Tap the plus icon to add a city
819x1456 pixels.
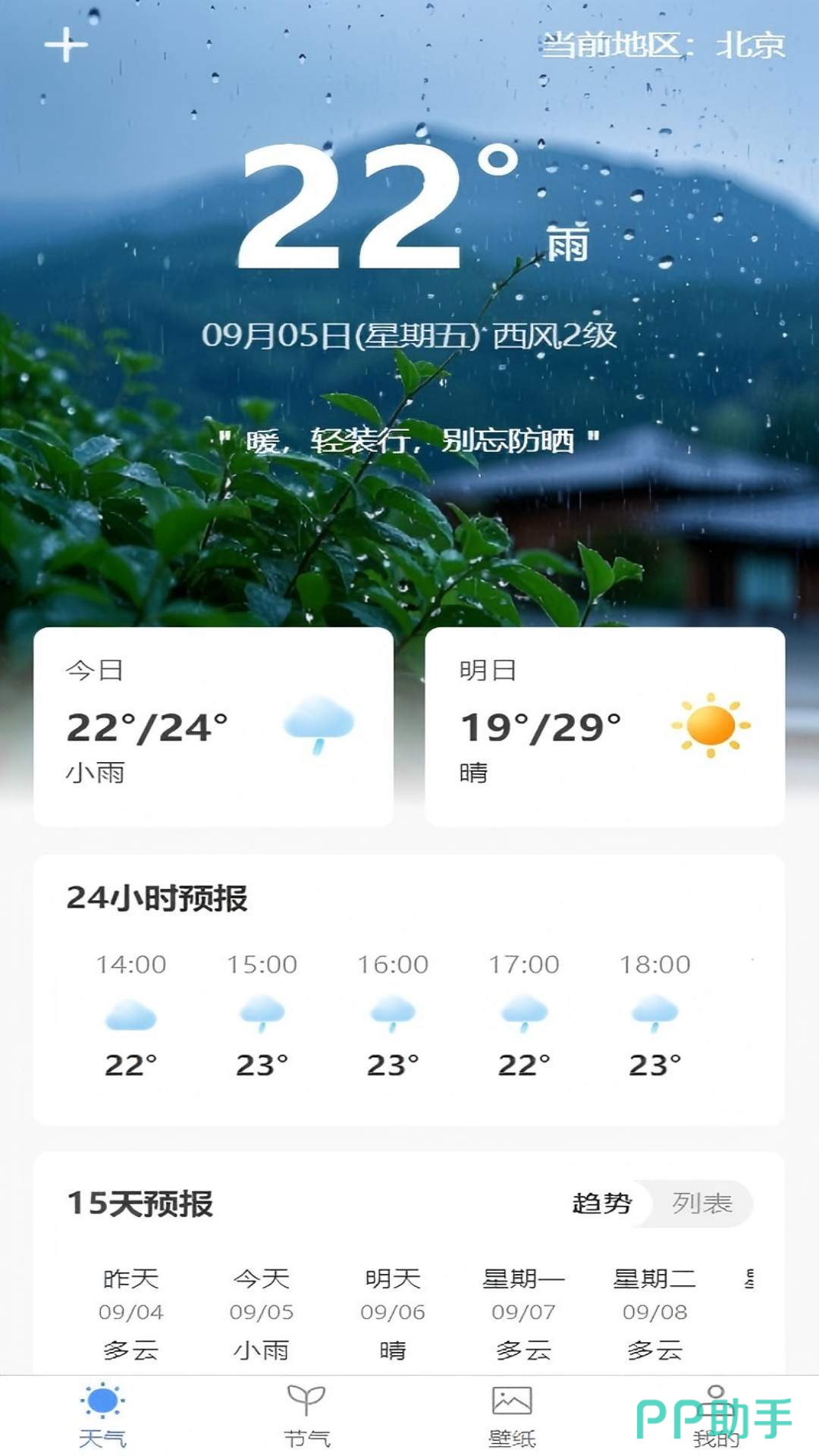[x=66, y=45]
